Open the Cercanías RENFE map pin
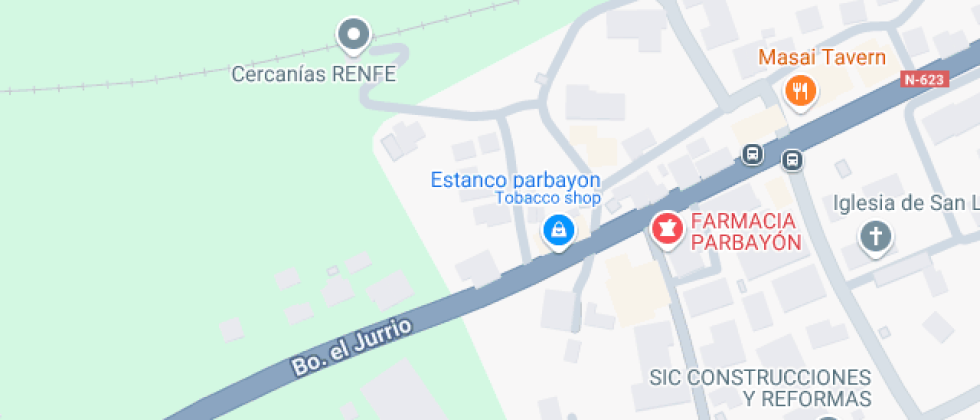The image size is (980, 420). tap(353, 36)
